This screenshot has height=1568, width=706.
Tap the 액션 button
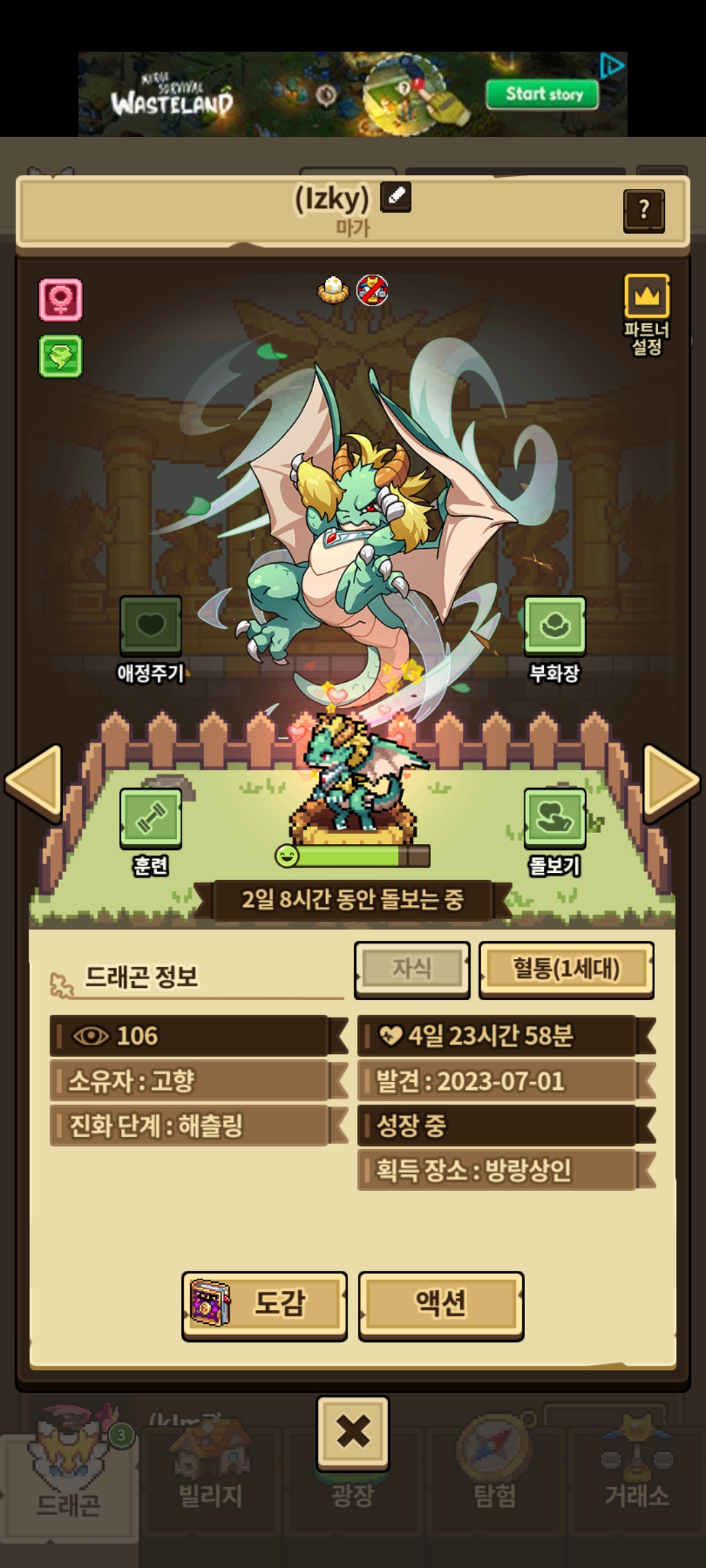pyautogui.click(x=441, y=1303)
